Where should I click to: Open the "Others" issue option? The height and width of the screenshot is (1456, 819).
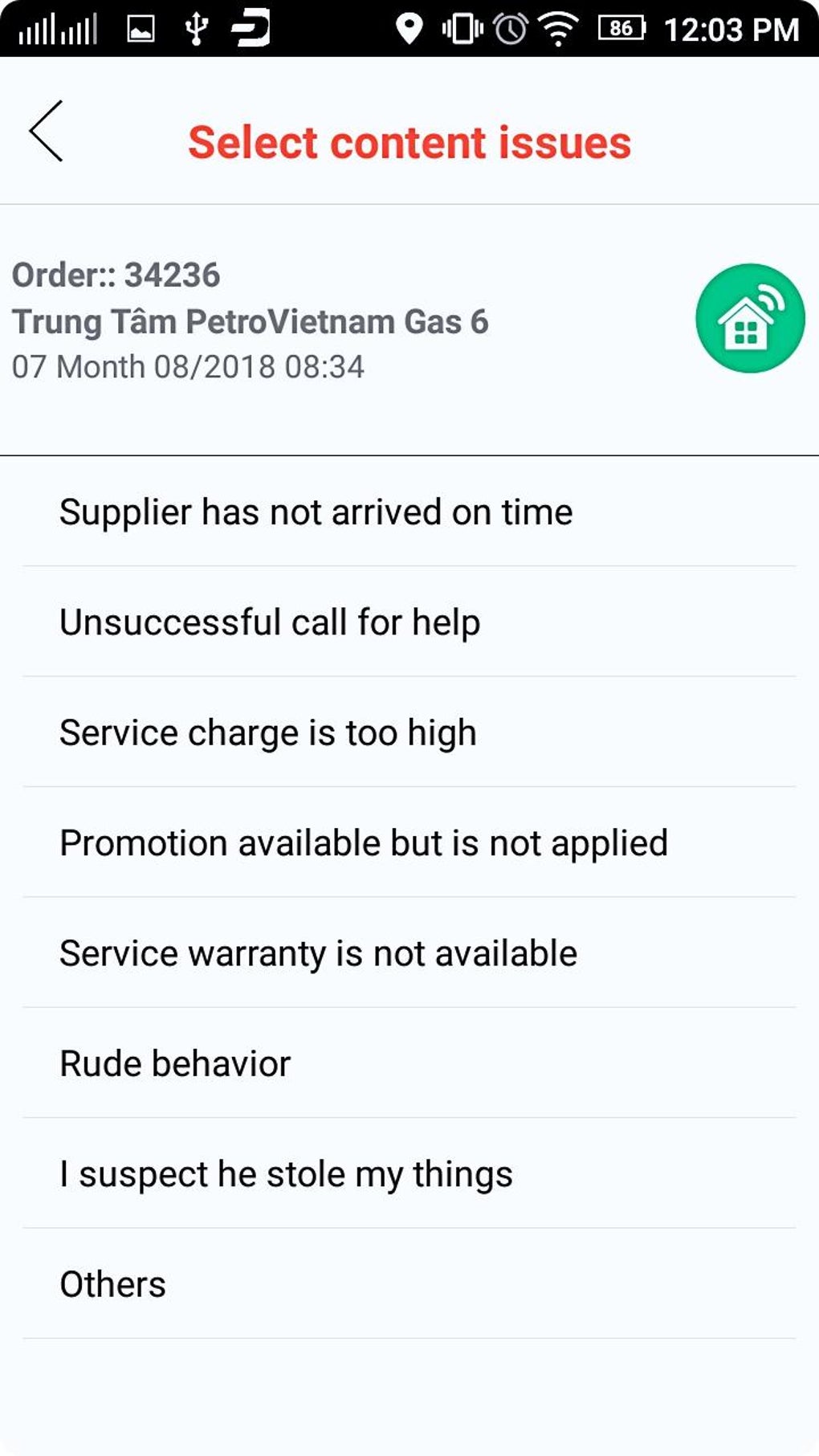click(113, 1284)
